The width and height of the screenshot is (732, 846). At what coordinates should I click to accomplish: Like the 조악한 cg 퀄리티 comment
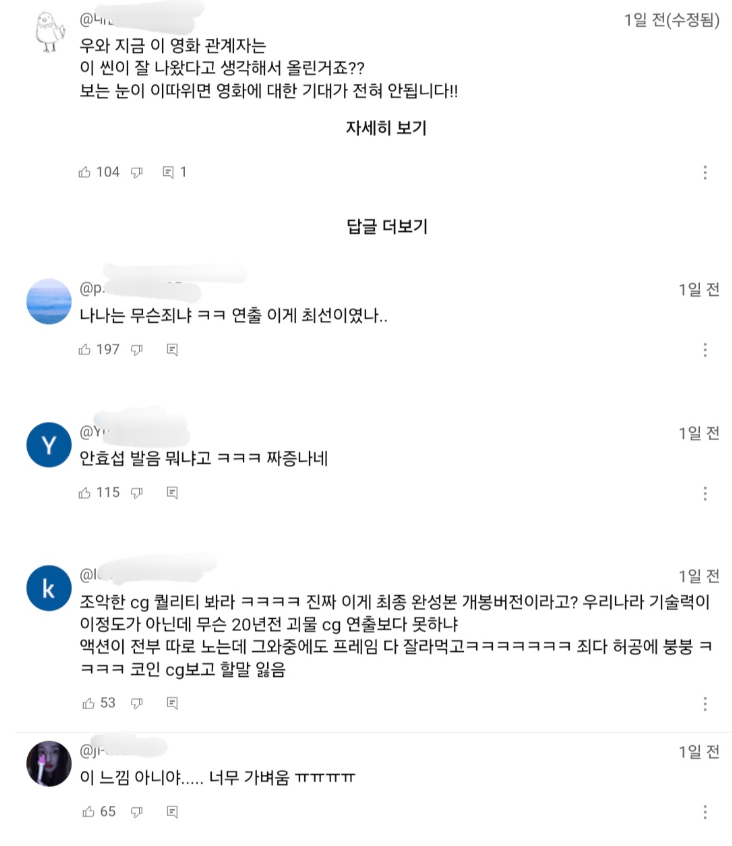[x=87, y=703]
